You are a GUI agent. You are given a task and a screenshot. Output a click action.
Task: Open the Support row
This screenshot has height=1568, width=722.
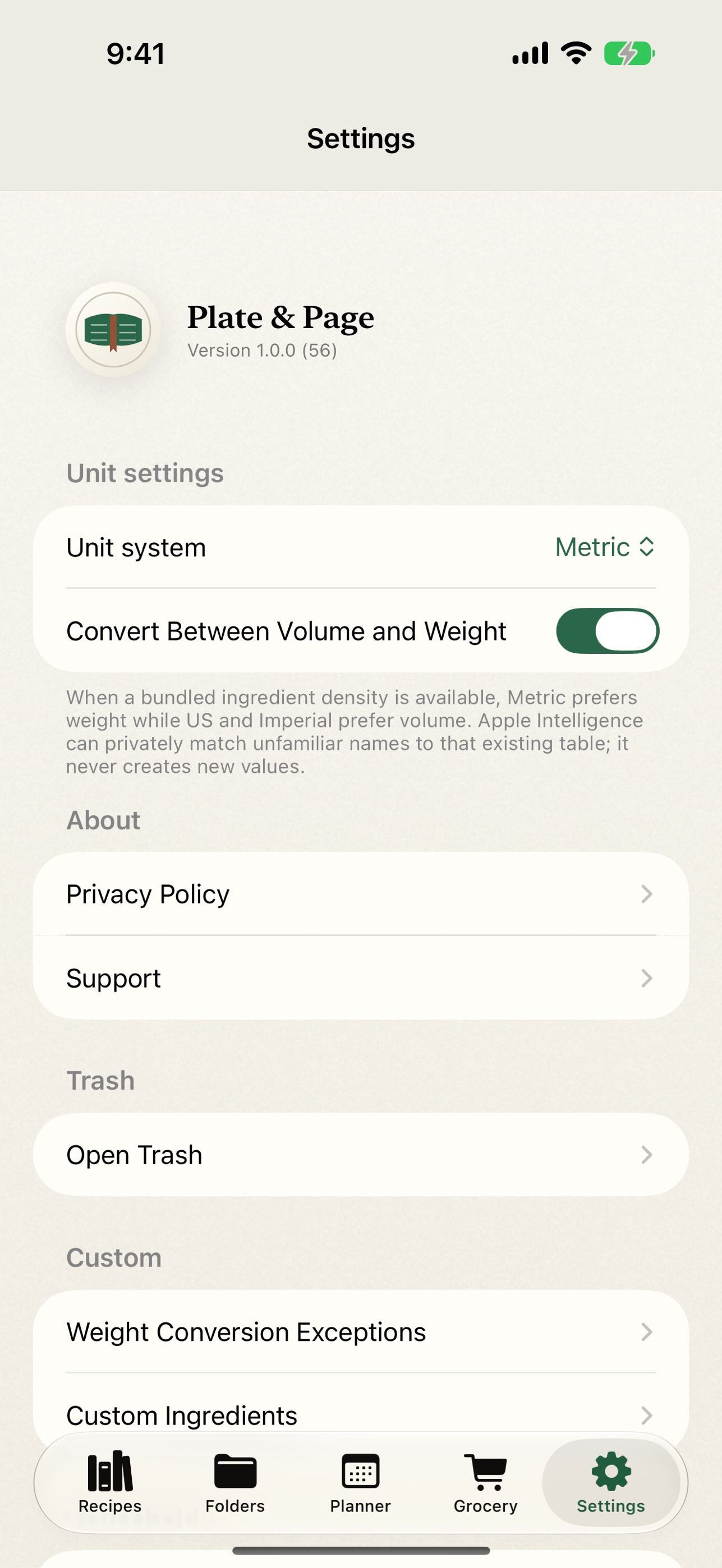tap(361, 978)
